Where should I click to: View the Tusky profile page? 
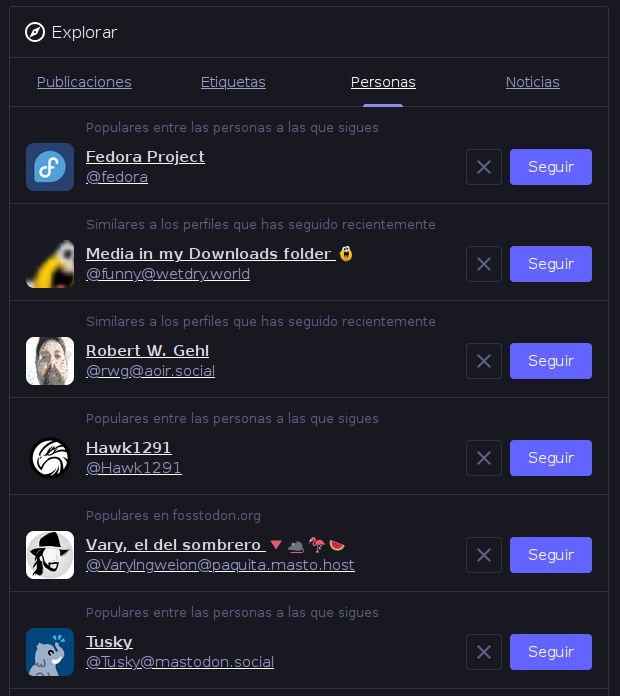pos(109,642)
